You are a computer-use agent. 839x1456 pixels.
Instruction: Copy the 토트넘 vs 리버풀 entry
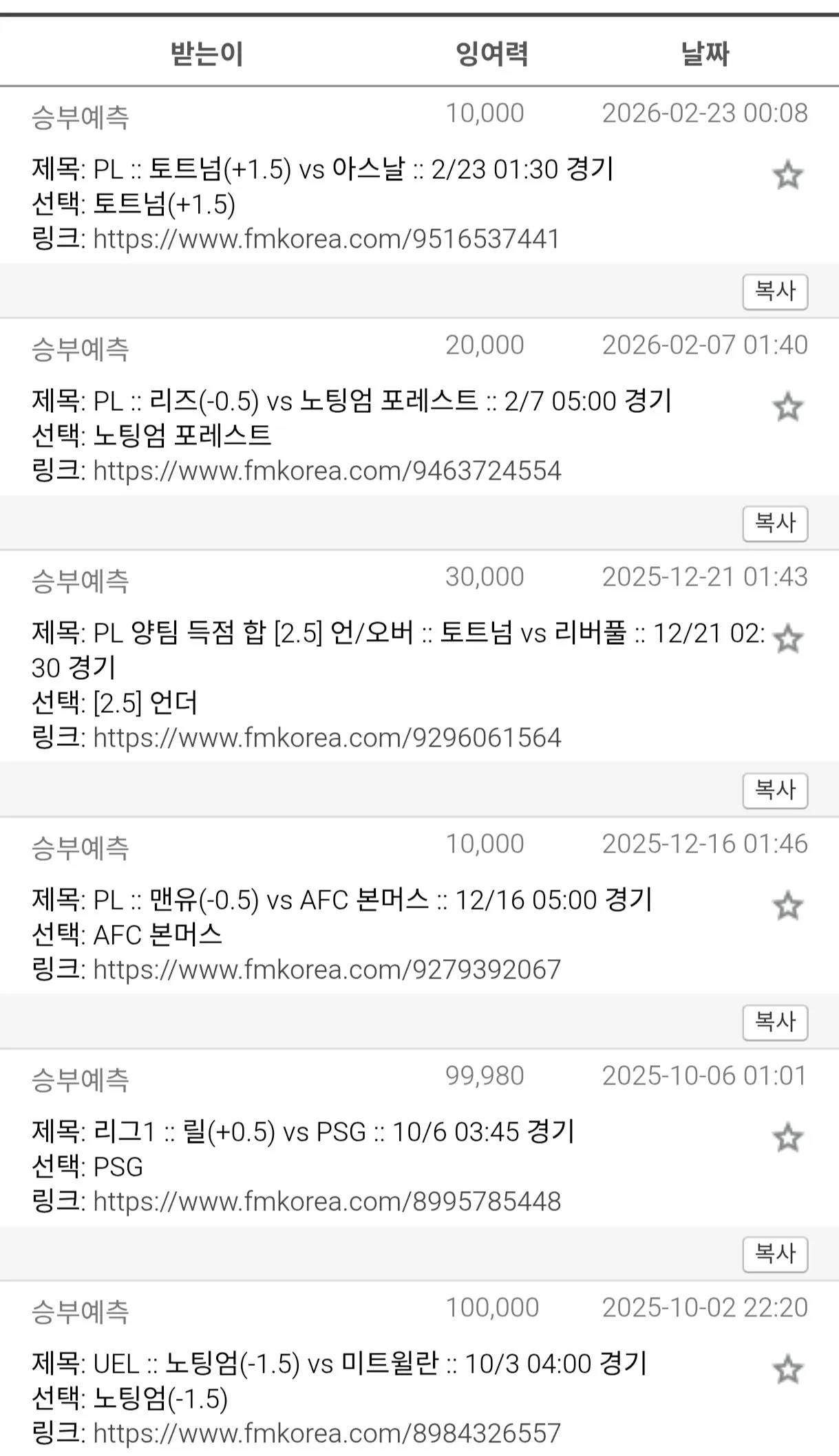click(774, 791)
